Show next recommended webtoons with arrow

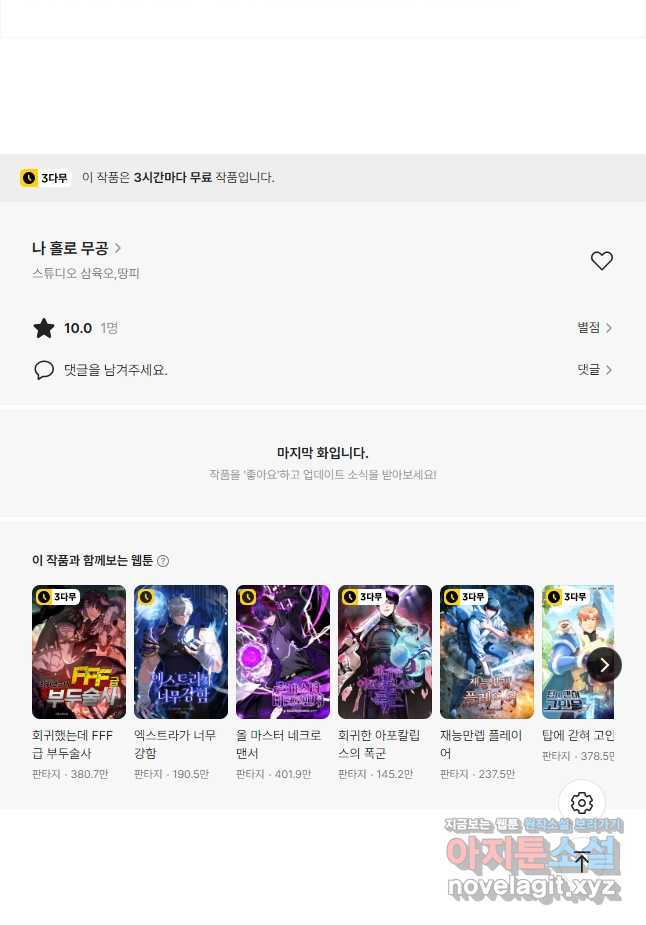[x=604, y=665]
